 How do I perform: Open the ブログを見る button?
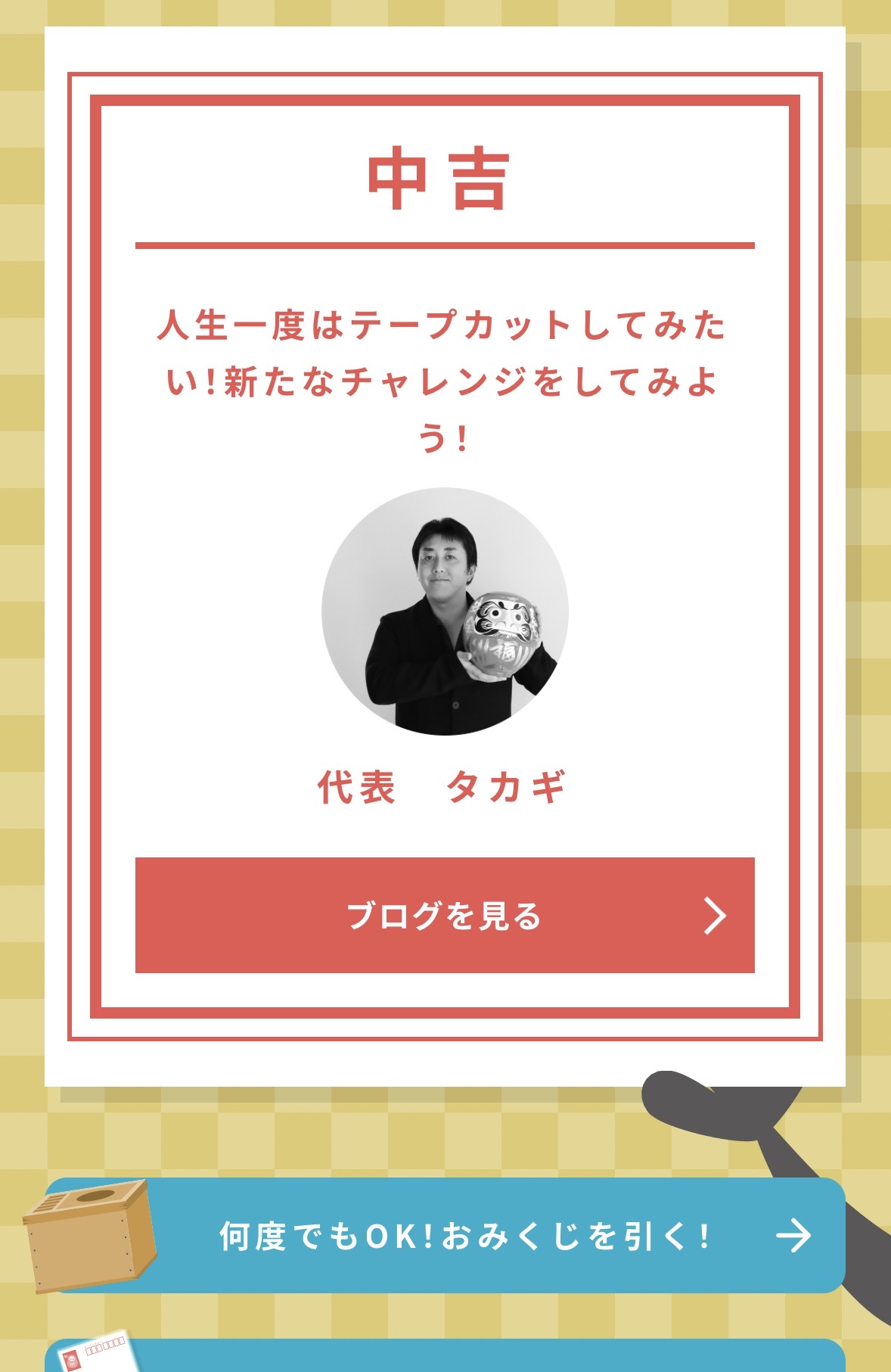coord(445,915)
